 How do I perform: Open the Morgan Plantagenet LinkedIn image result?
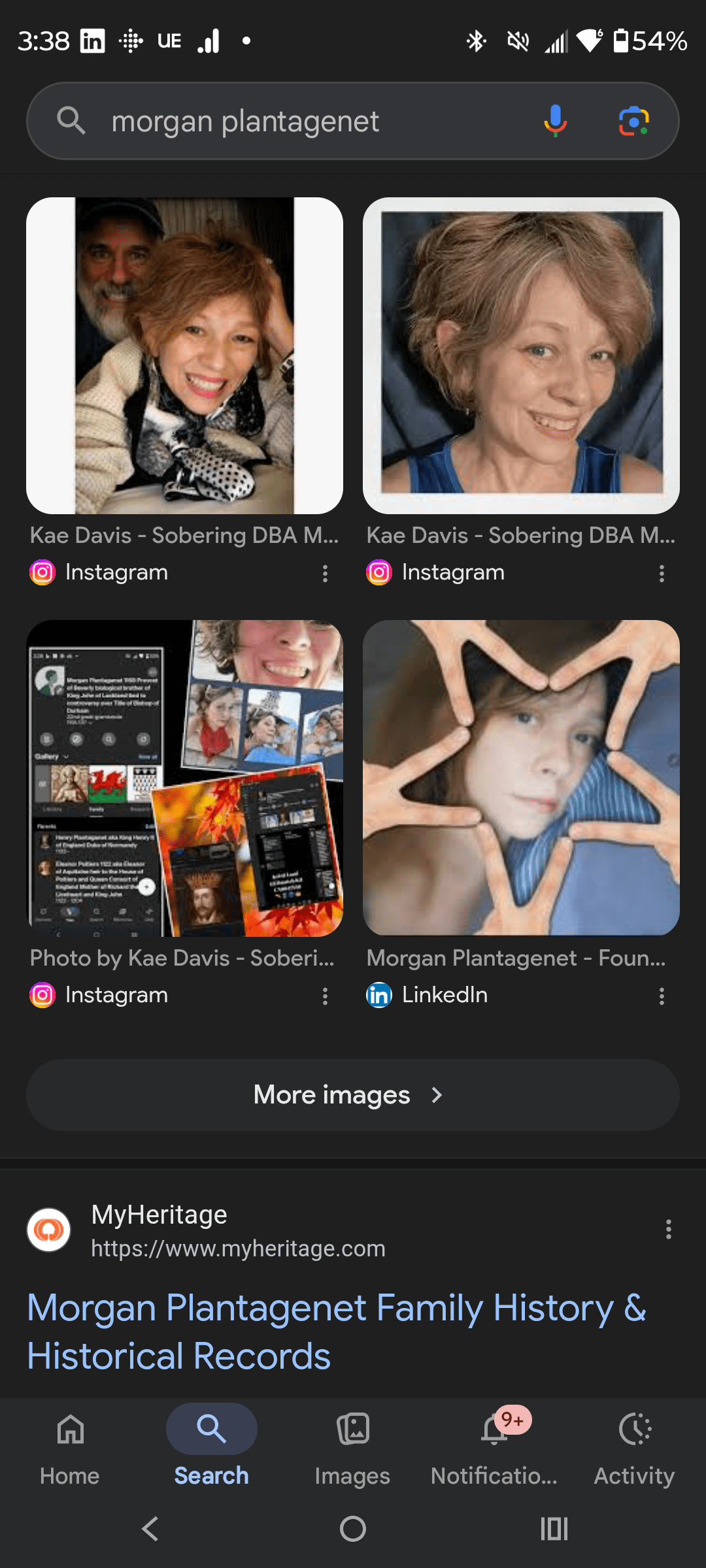[x=521, y=777]
